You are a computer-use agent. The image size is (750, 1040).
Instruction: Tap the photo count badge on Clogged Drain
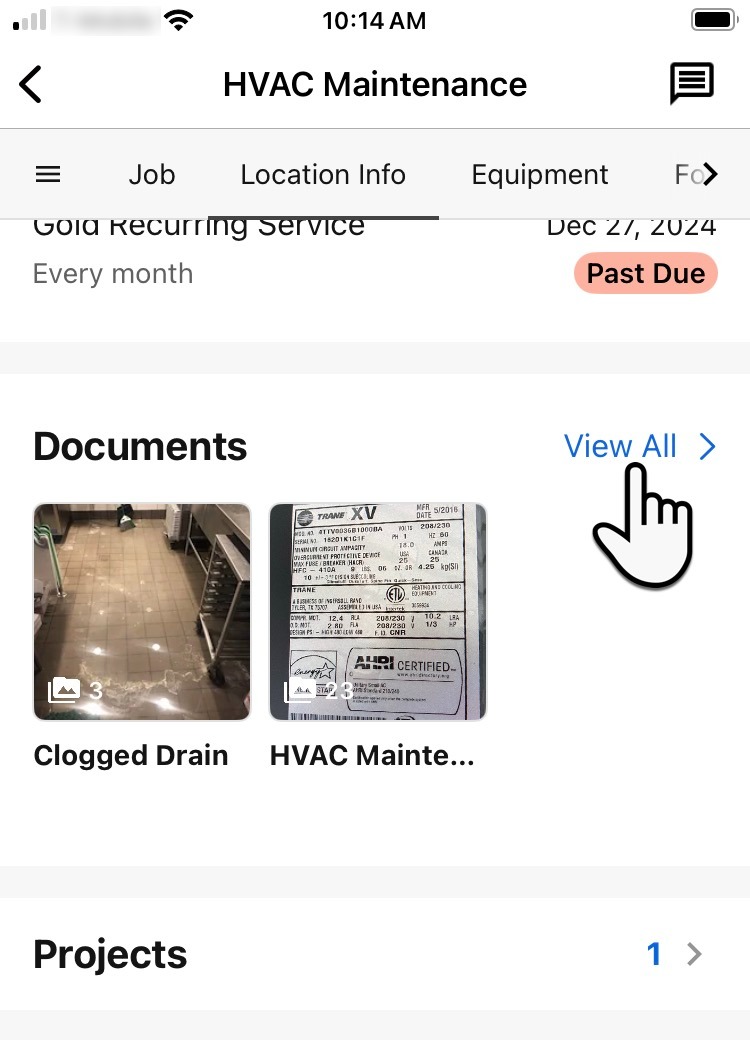coord(77,690)
